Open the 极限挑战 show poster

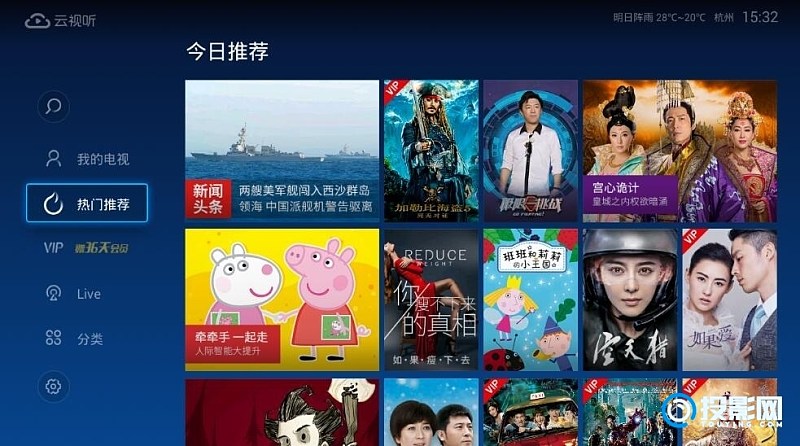pos(530,150)
